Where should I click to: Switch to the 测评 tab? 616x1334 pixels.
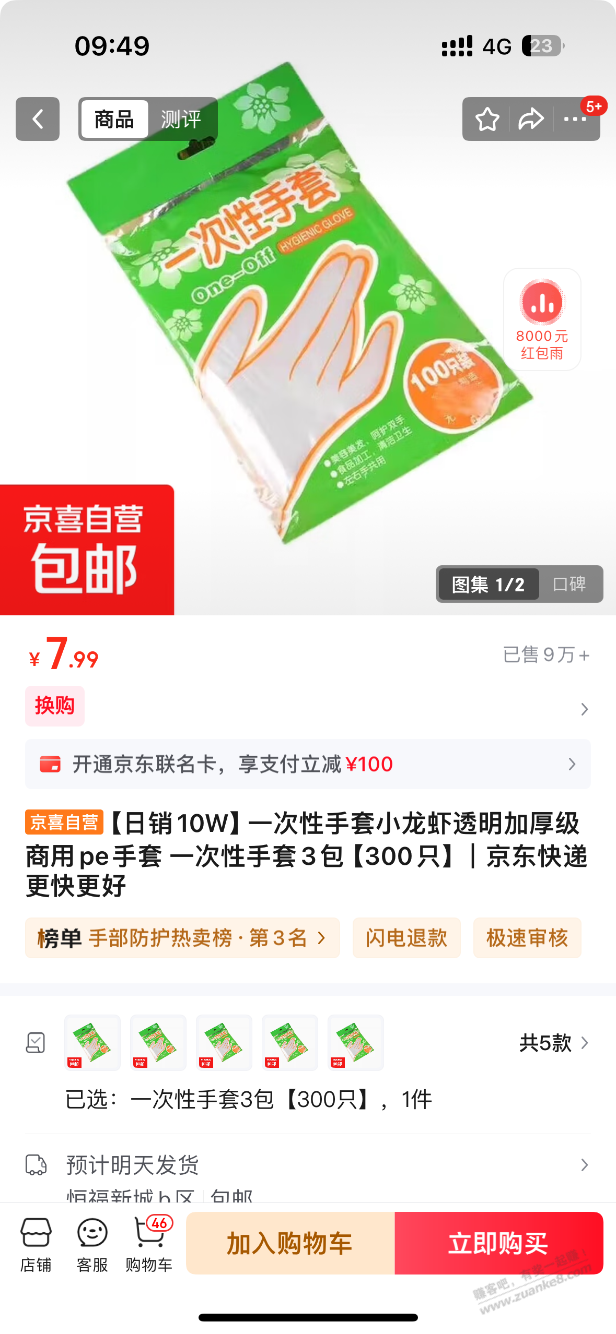181,120
